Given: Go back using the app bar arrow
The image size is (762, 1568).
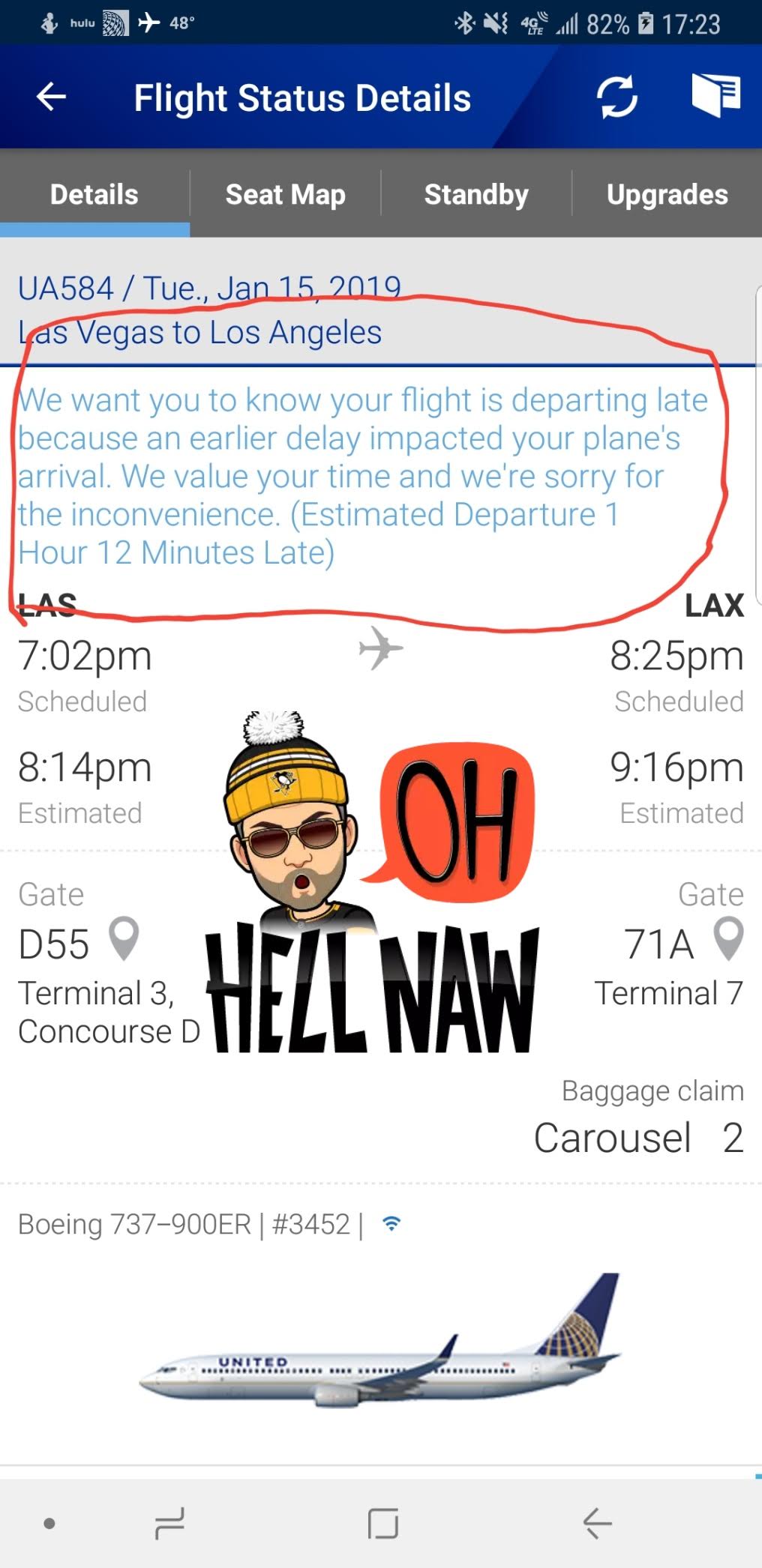Looking at the screenshot, I should click(51, 97).
